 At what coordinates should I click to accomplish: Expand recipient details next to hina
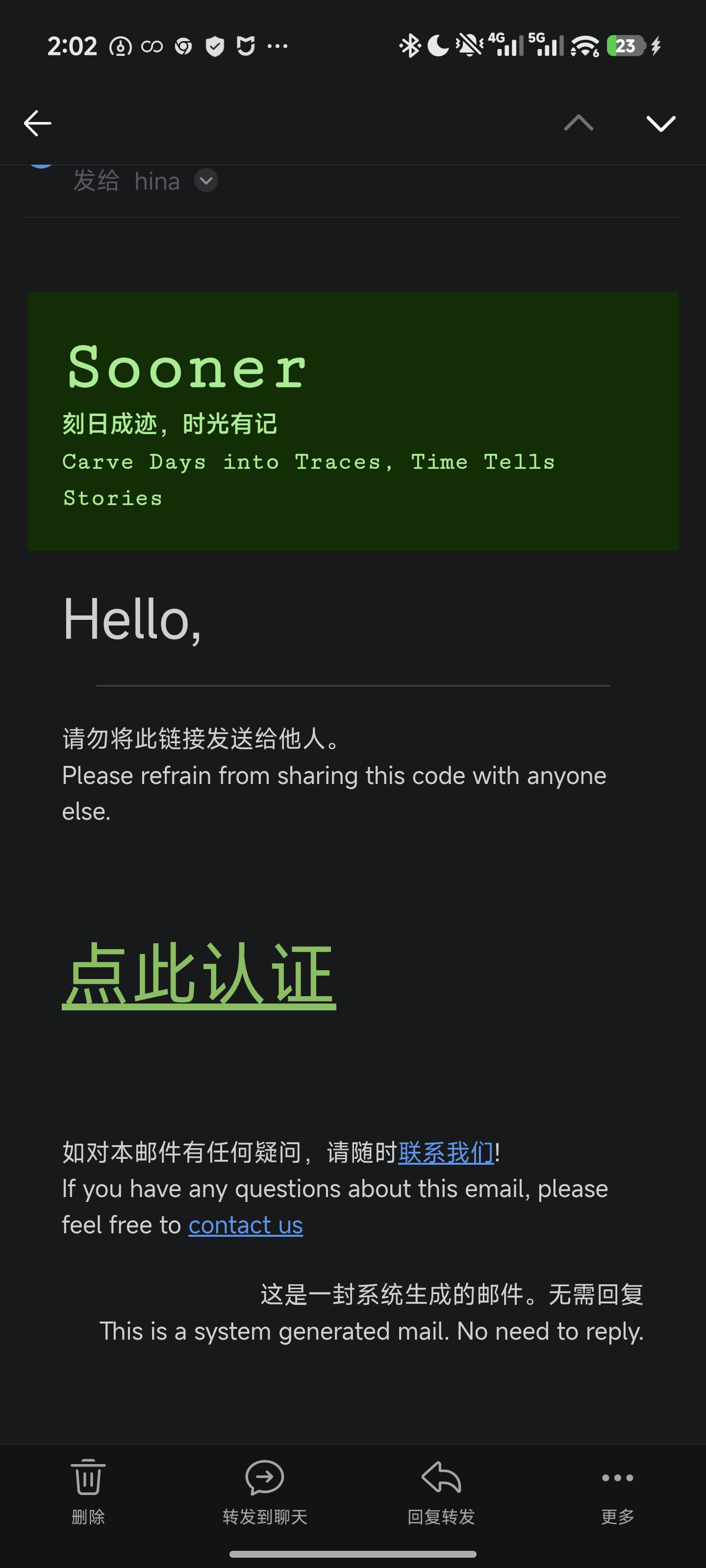coord(206,181)
